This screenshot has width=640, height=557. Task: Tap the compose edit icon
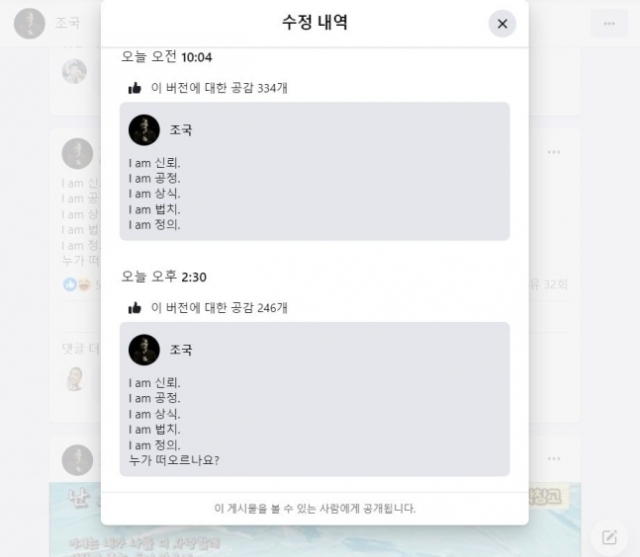click(608, 533)
